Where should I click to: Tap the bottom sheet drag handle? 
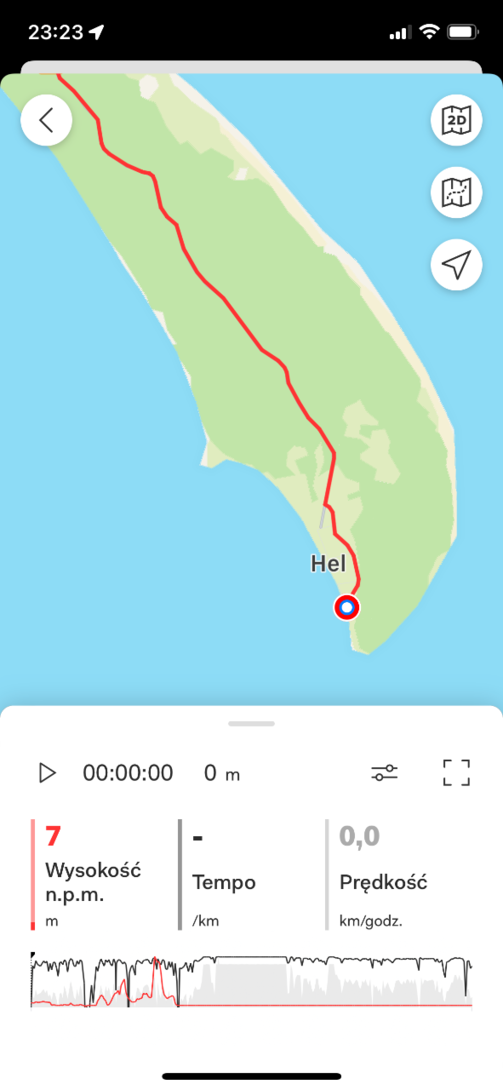[x=252, y=724]
